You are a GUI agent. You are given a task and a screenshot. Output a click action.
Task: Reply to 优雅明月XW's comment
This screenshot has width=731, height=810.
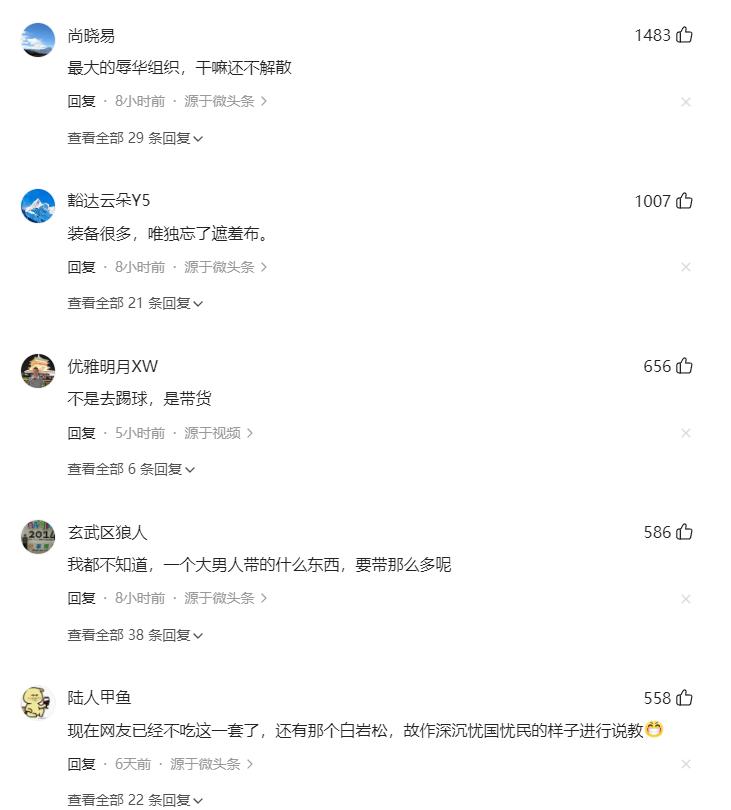coord(81,433)
